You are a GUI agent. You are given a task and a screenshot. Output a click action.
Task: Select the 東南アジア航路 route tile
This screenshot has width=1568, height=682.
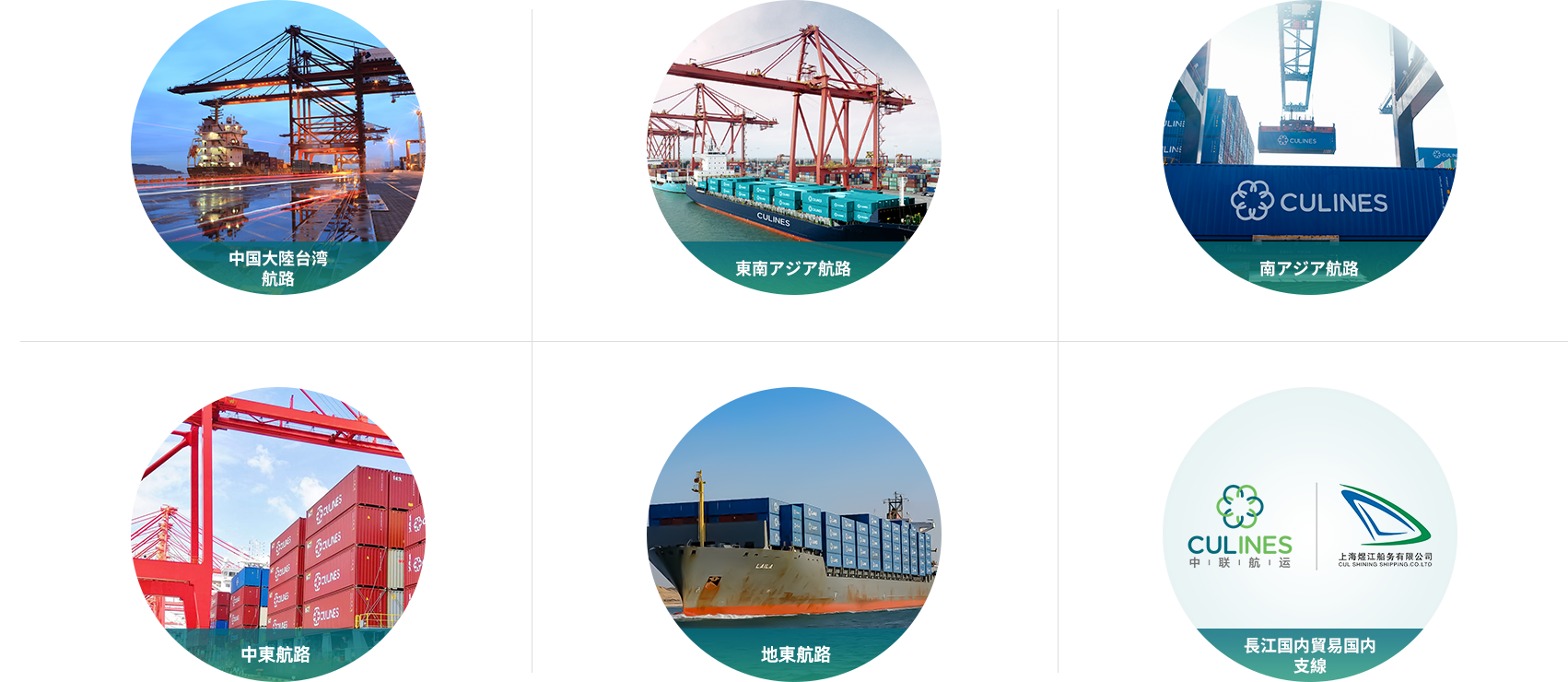point(793,147)
